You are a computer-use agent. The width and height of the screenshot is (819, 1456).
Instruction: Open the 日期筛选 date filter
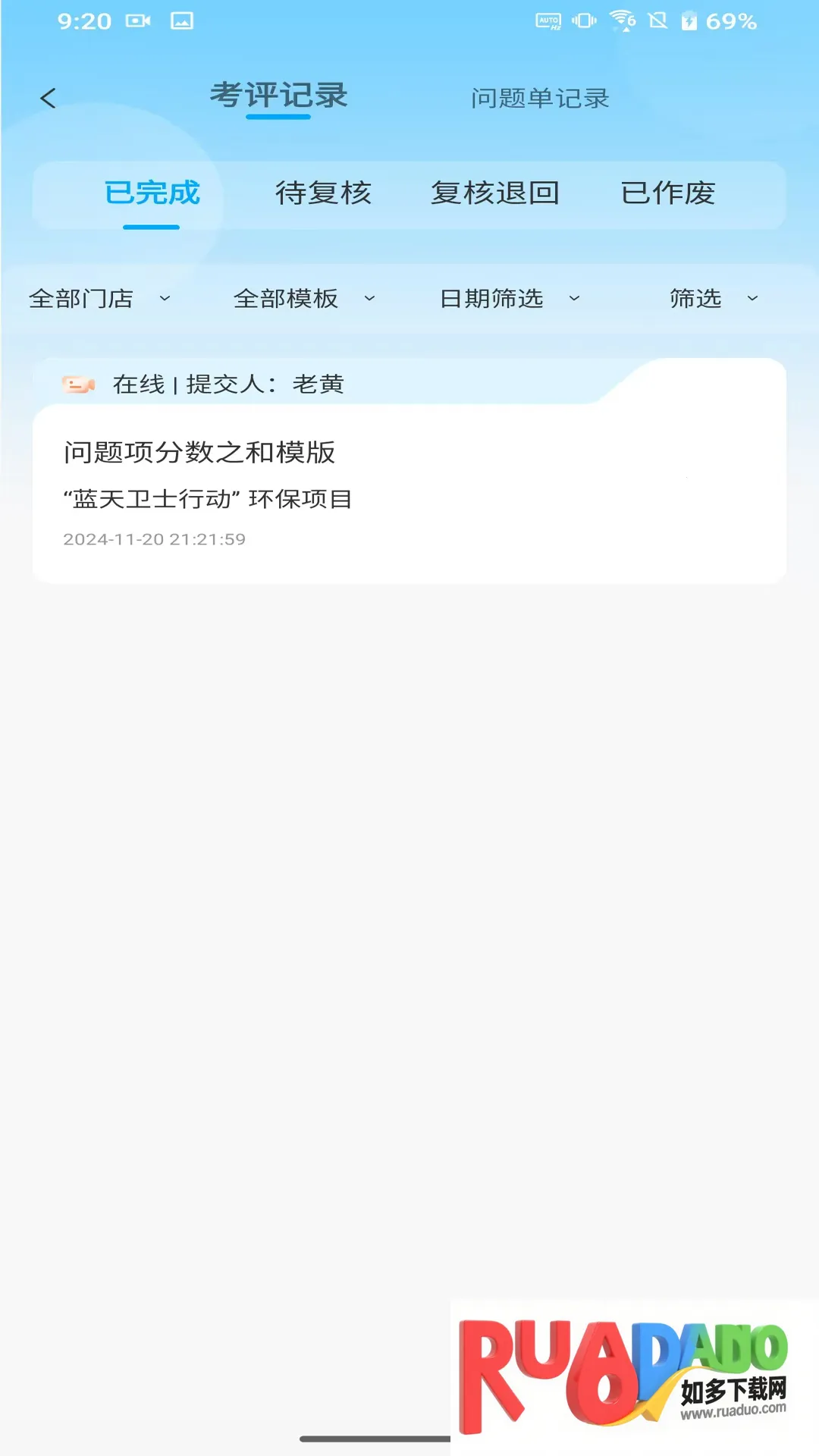[510, 299]
